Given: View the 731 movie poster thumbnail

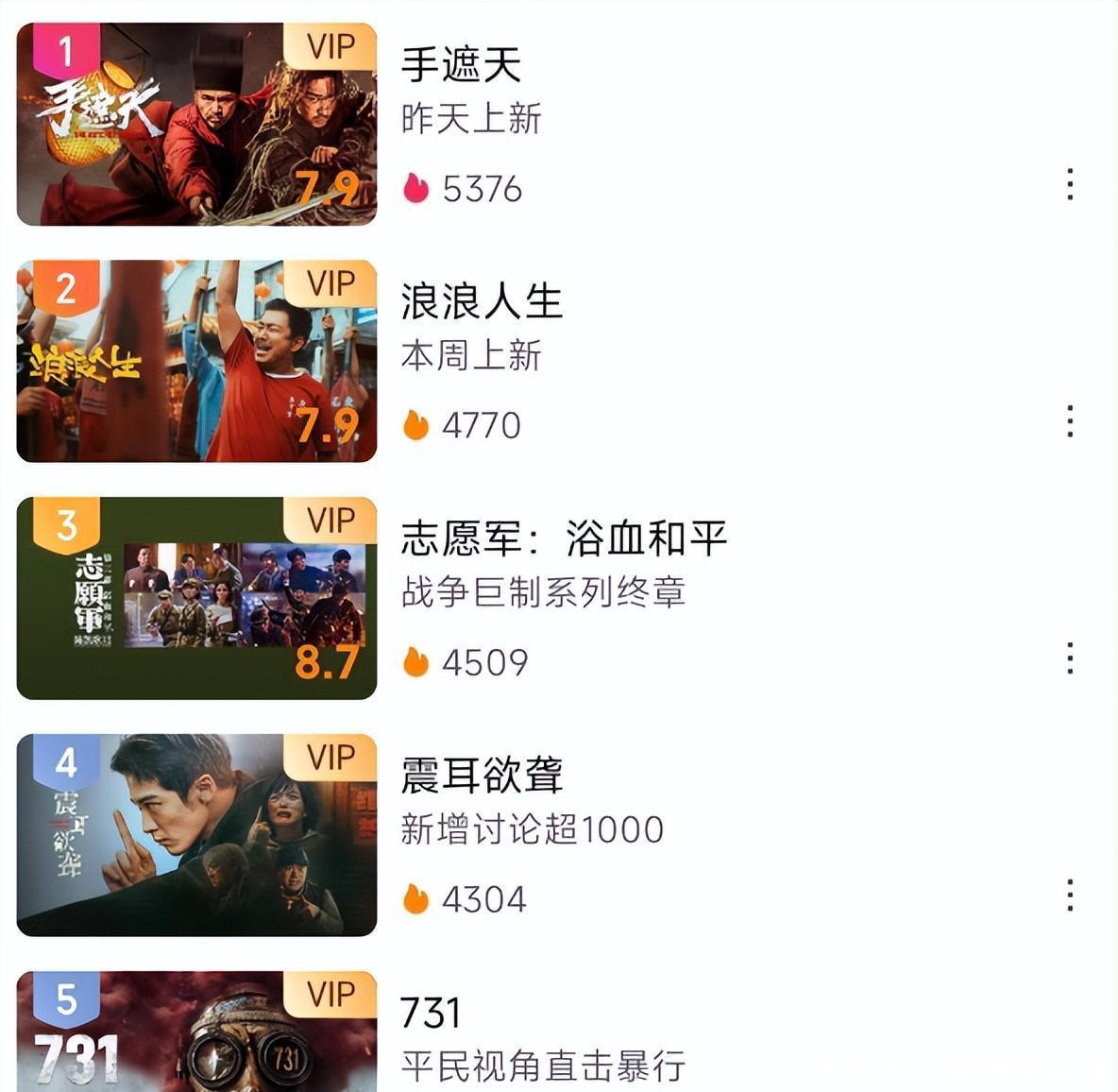Looking at the screenshot, I should click(x=196, y=1032).
